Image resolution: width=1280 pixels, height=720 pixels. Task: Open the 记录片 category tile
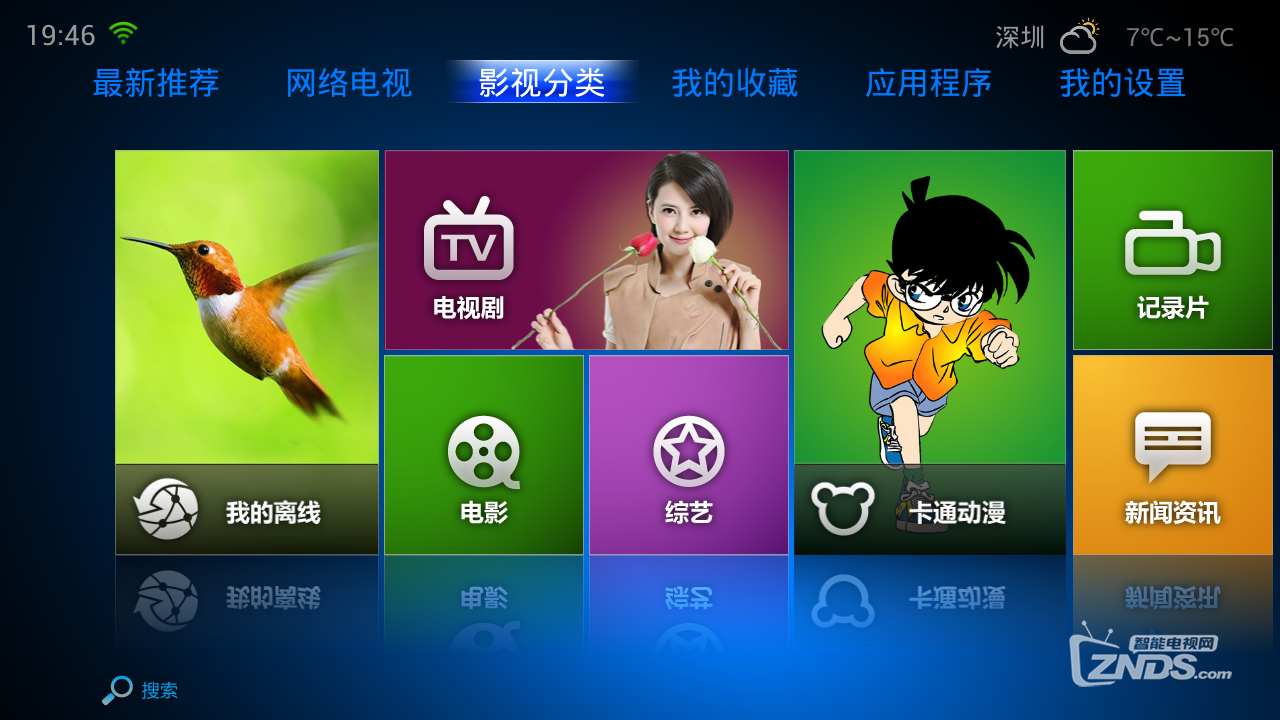tap(1172, 250)
